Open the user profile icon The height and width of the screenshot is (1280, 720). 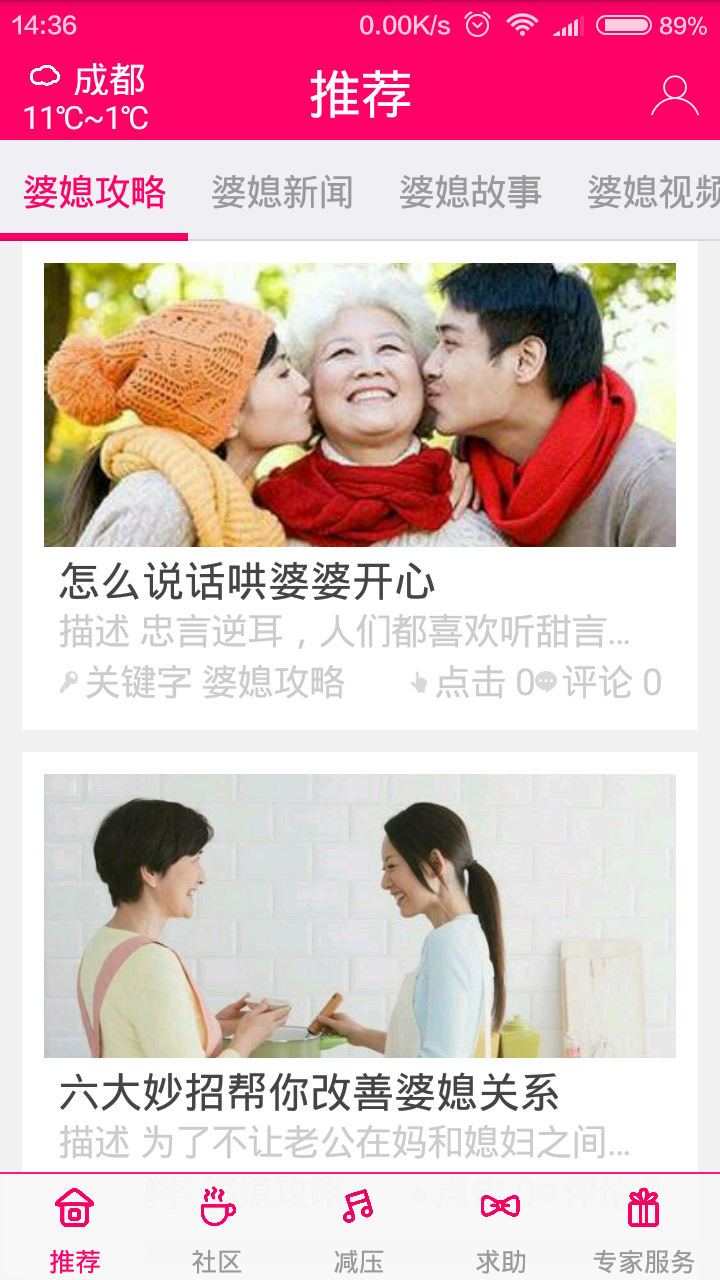(x=675, y=97)
